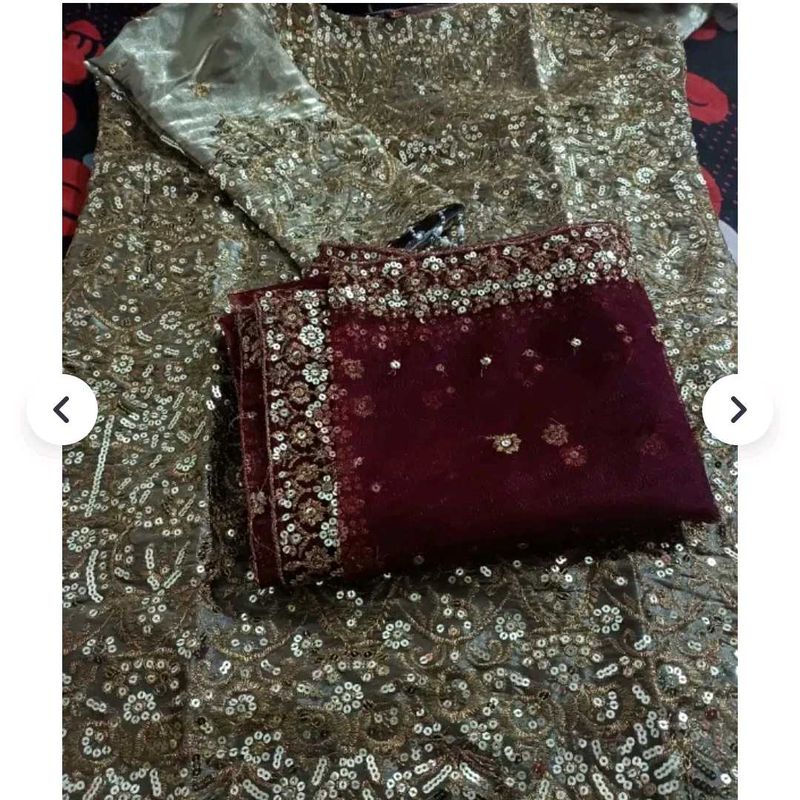Go to the previous product photo
The width and height of the screenshot is (800, 800).
(62, 410)
